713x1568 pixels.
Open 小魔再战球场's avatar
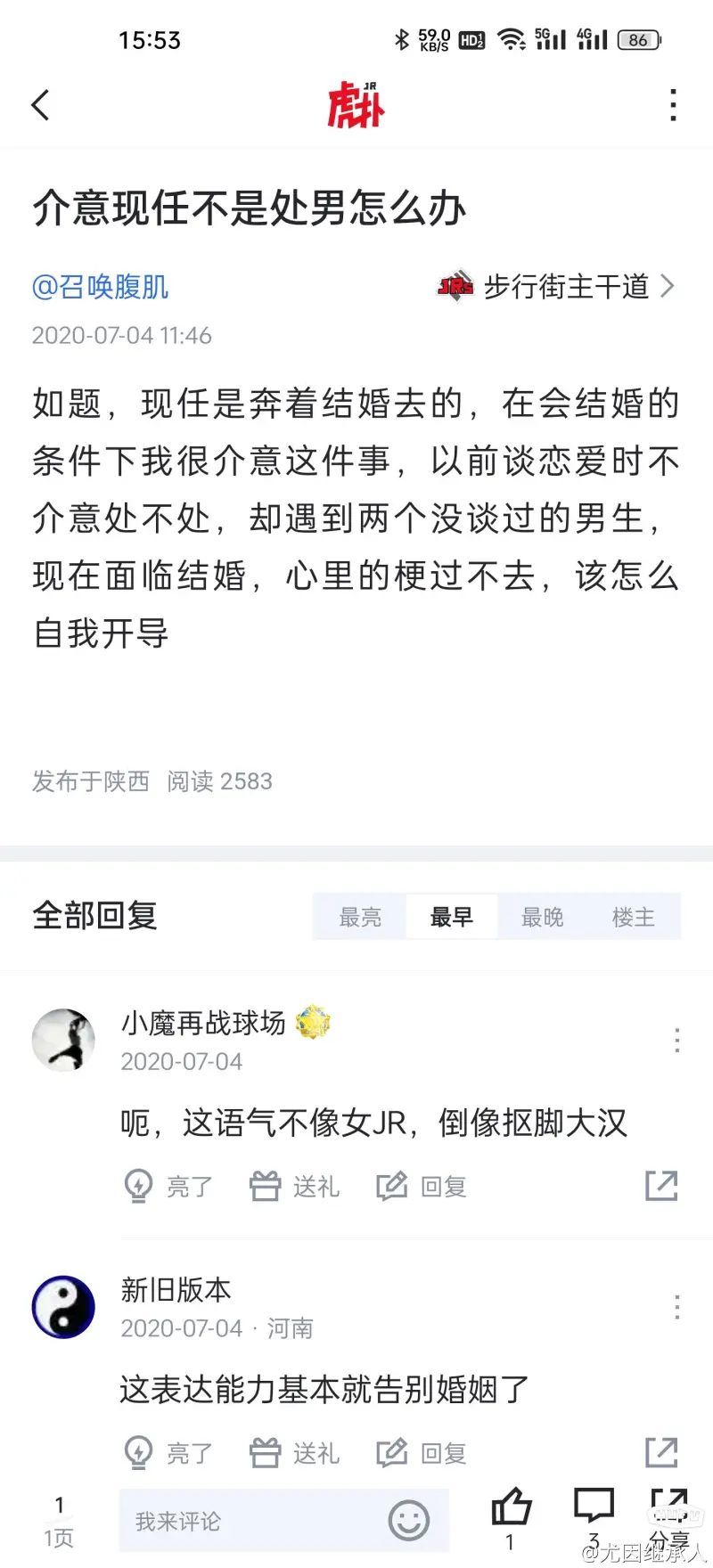[x=63, y=1040]
